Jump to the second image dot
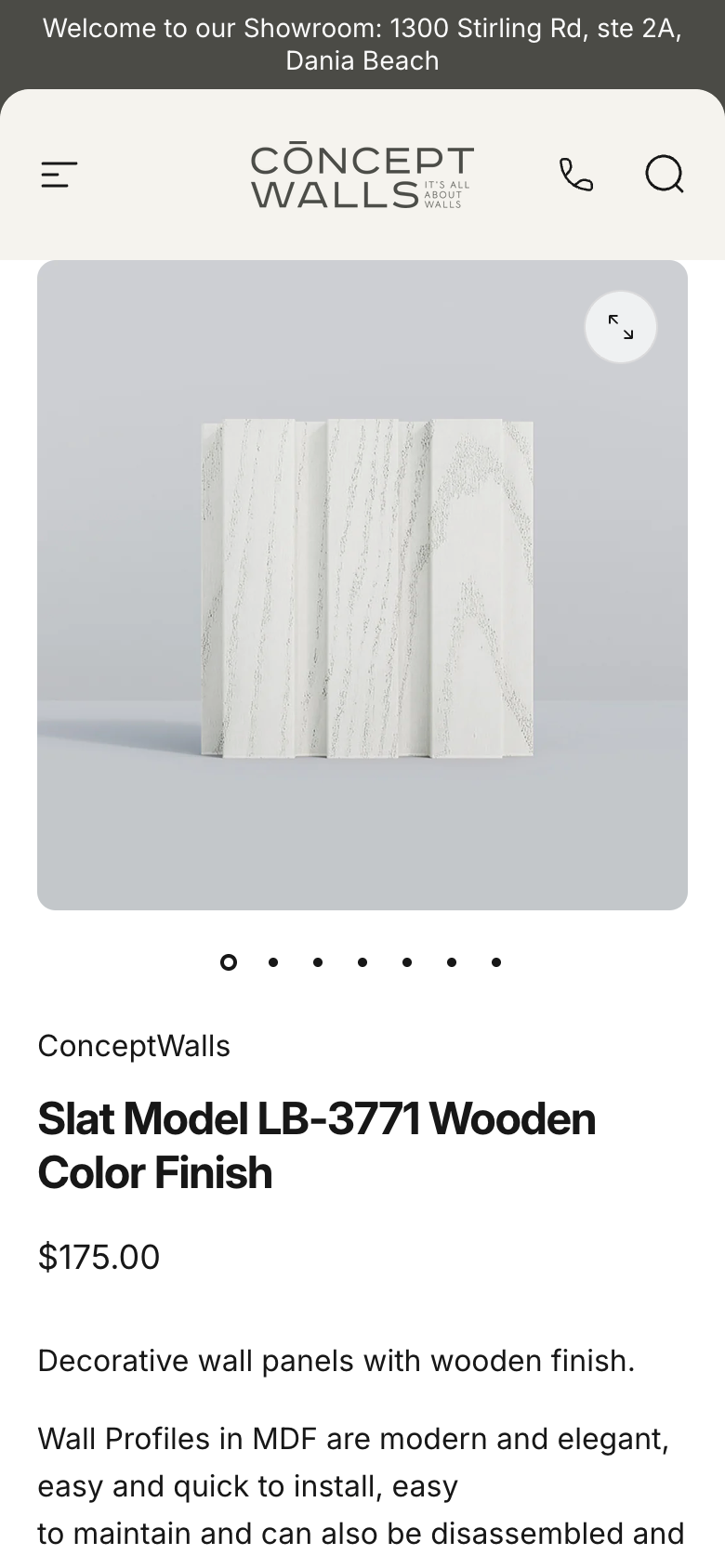 (x=273, y=962)
